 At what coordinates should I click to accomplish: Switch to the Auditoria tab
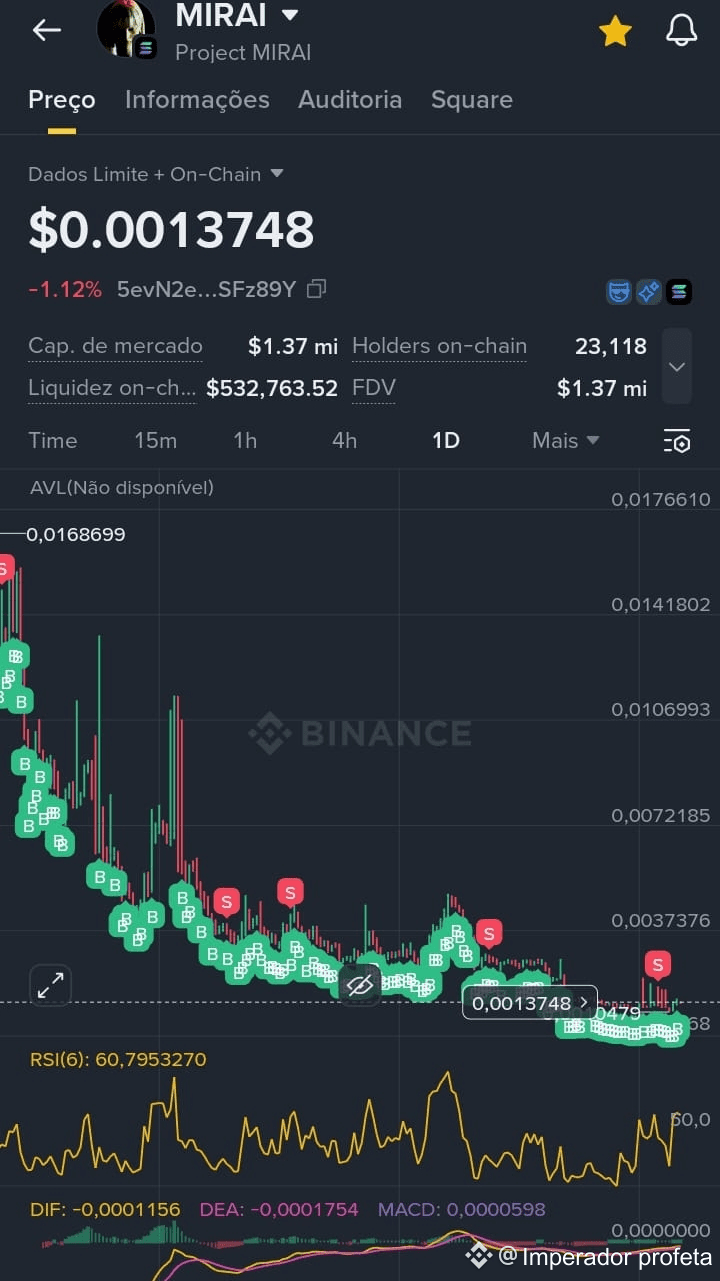pyautogui.click(x=350, y=100)
